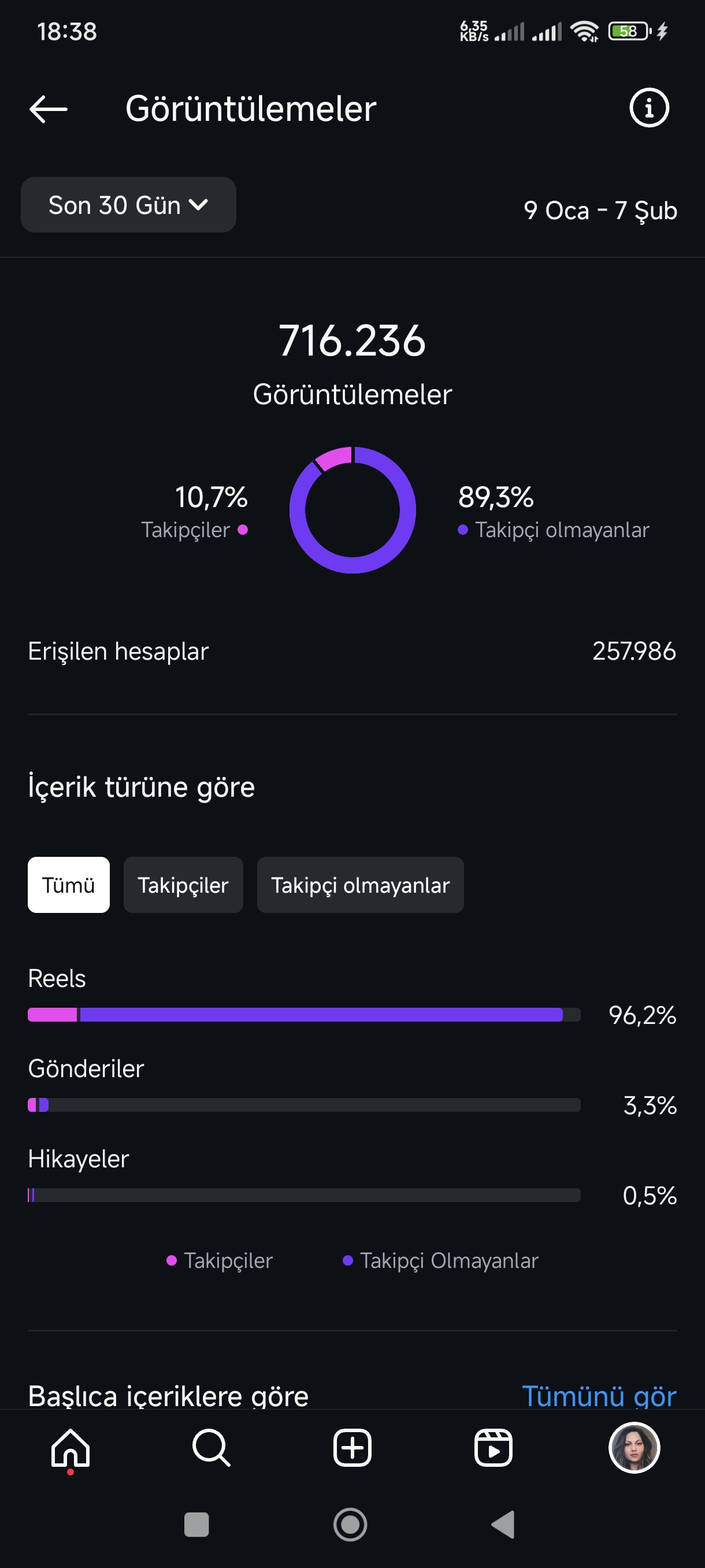Image resolution: width=705 pixels, height=1568 pixels.
Task: Switch to the Takipçi olmayanlar filter
Action: coord(360,885)
